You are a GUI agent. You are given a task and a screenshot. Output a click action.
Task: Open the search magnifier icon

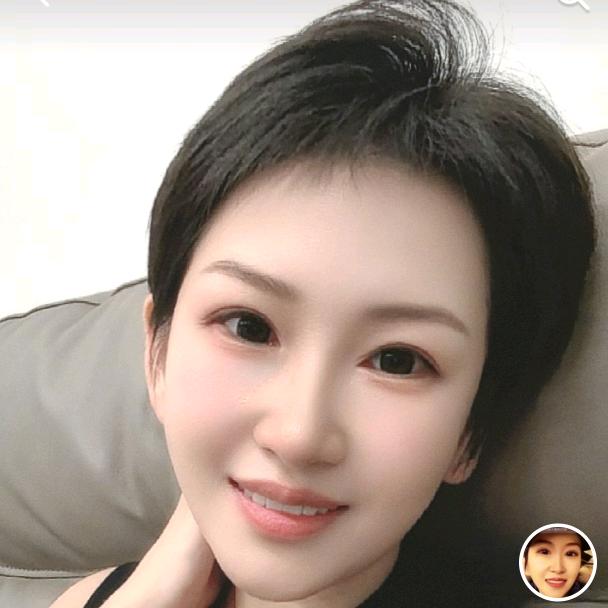[572, 3]
